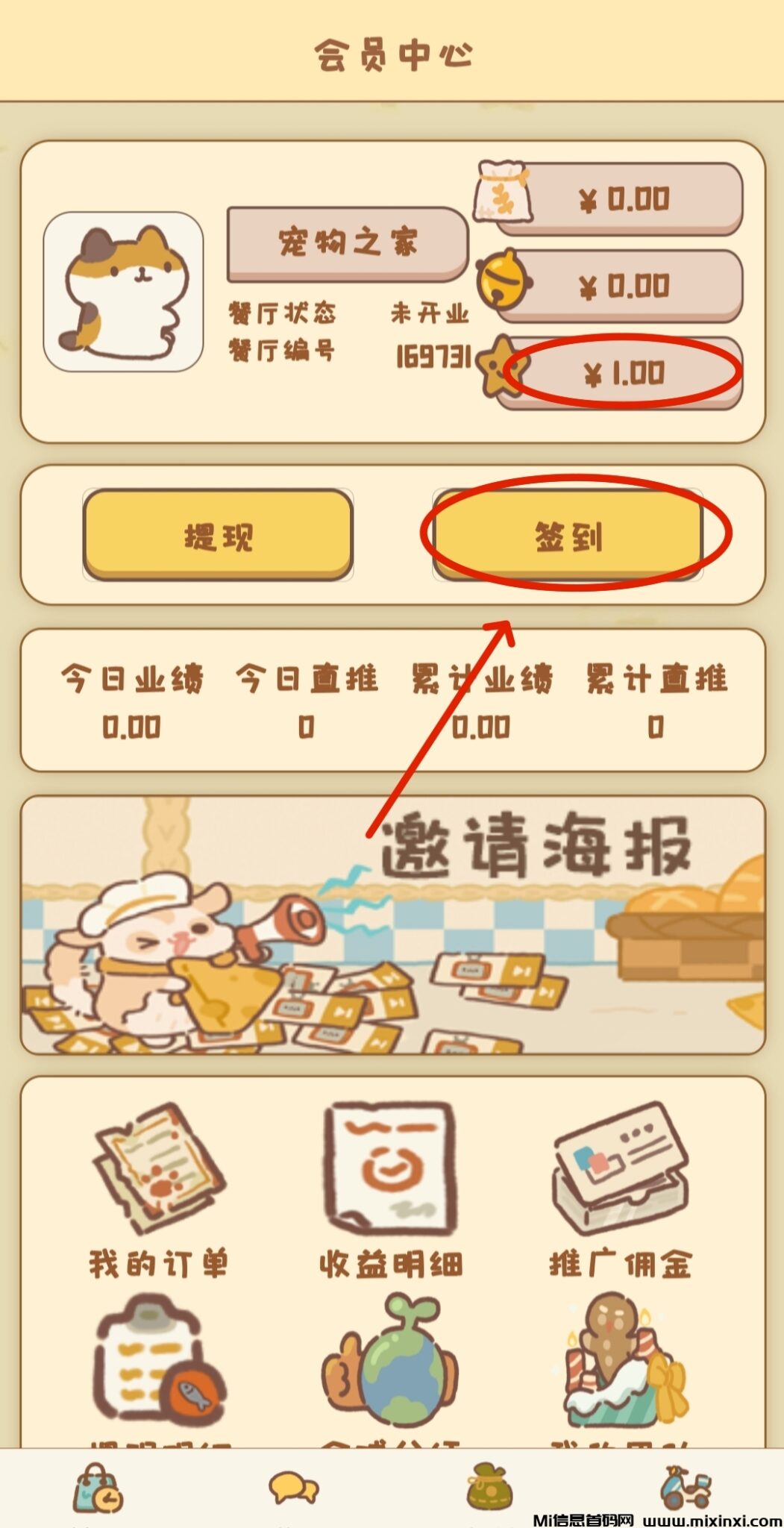Open the clipboard with fish icon
Screen dimensions: 784x1528
click(x=158, y=1365)
